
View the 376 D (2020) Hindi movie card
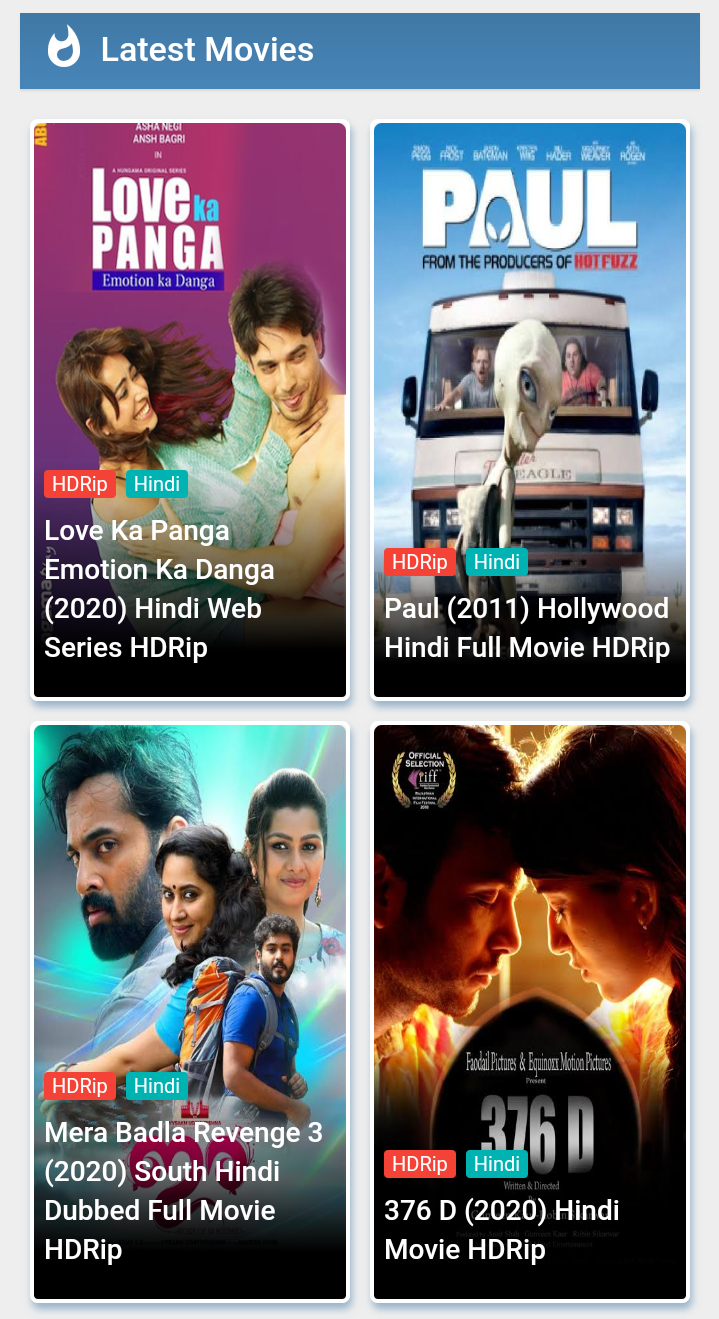tap(530, 1010)
